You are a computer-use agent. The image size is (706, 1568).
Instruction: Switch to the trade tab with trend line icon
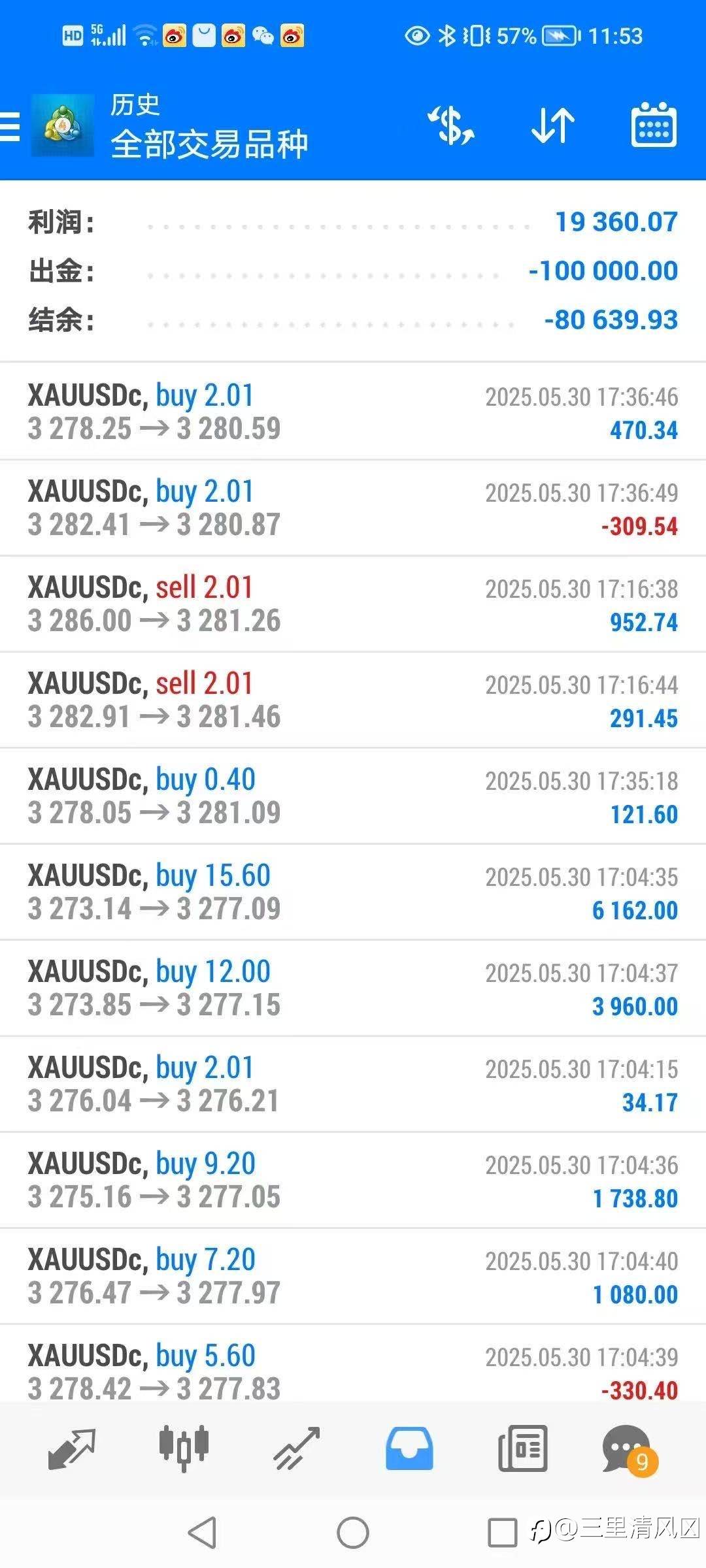click(x=296, y=1449)
